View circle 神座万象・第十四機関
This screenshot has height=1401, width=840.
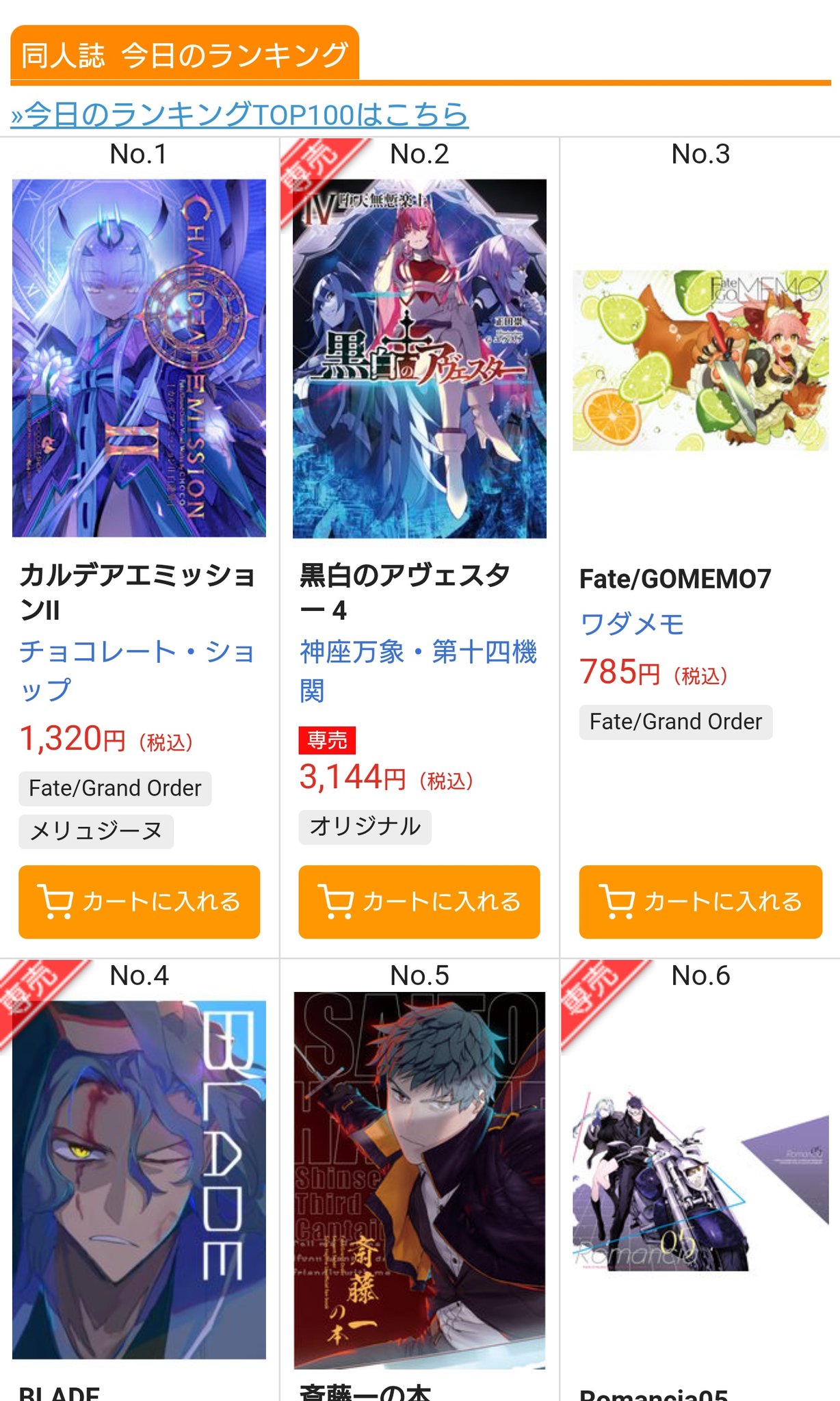(417, 670)
